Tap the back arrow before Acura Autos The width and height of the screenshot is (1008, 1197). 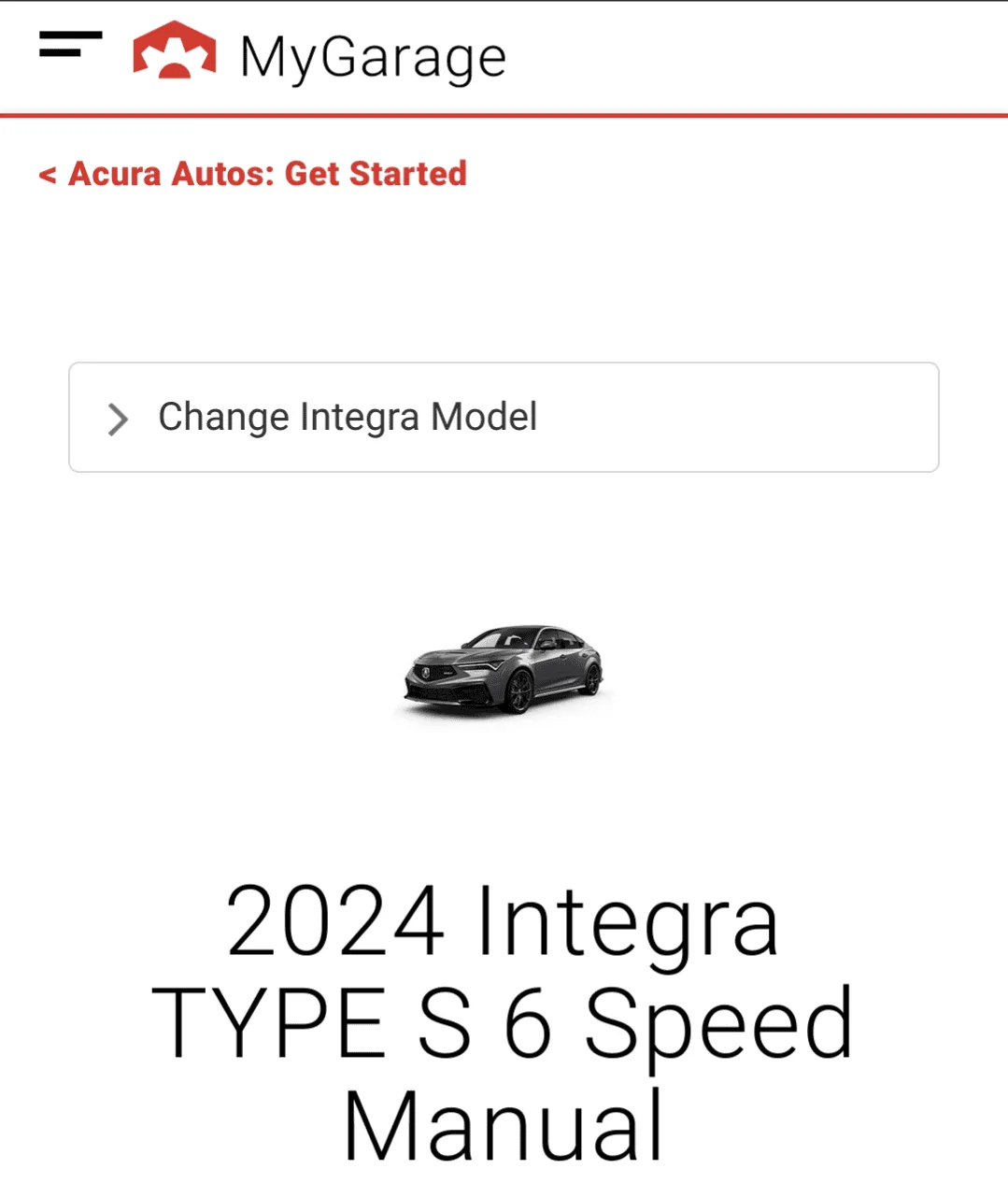click(x=49, y=174)
